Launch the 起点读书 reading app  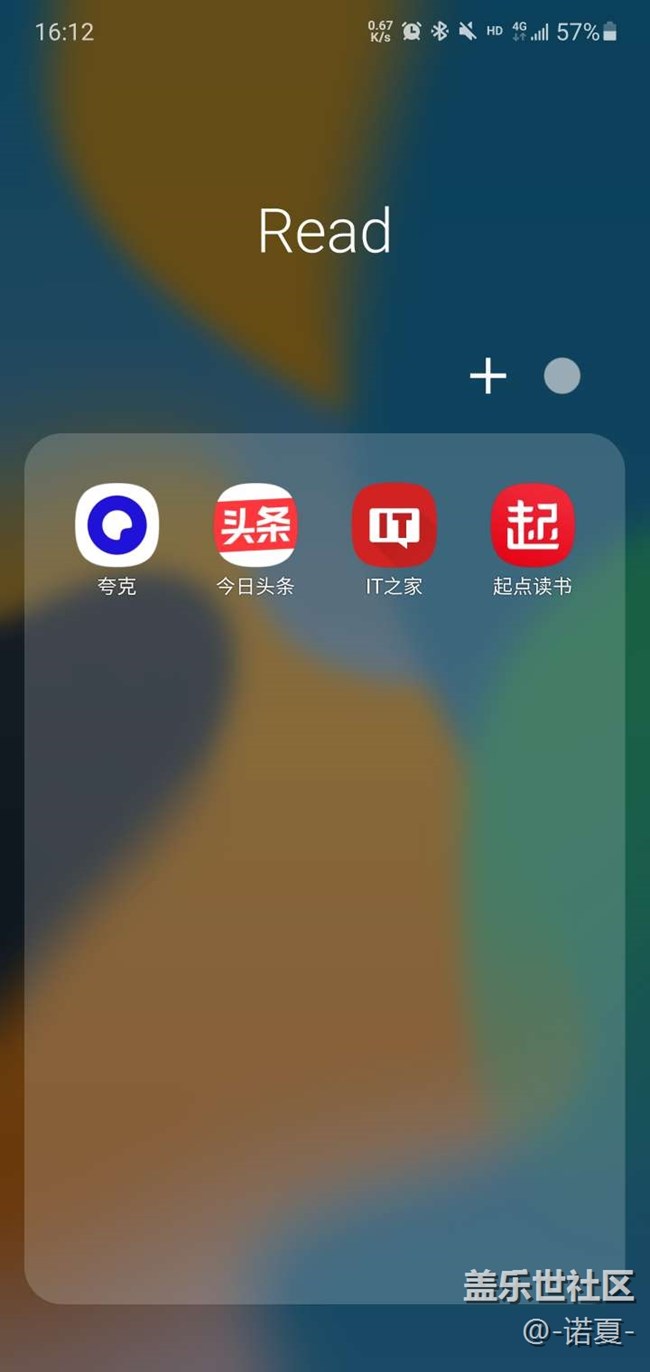click(x=532, y=526)
